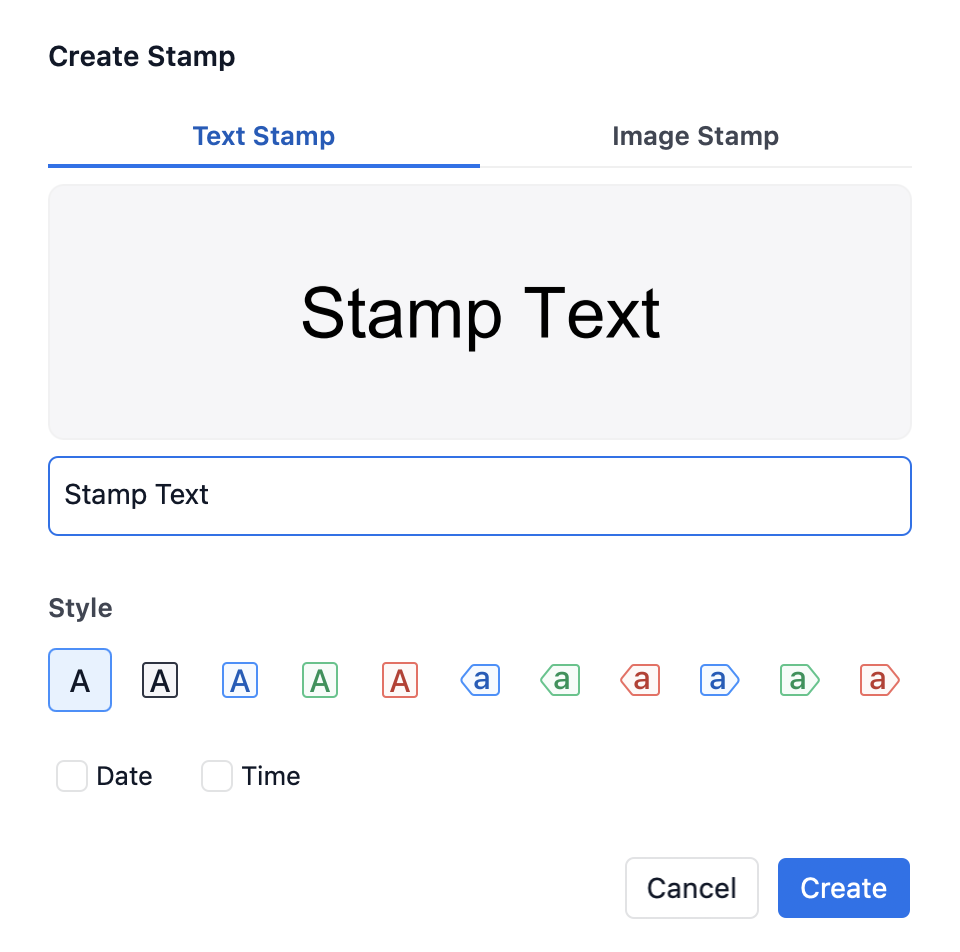The width and height of the screenshot is (960, 952).
Task: Select the green right-pointing tag style
Action: [799, 680]
